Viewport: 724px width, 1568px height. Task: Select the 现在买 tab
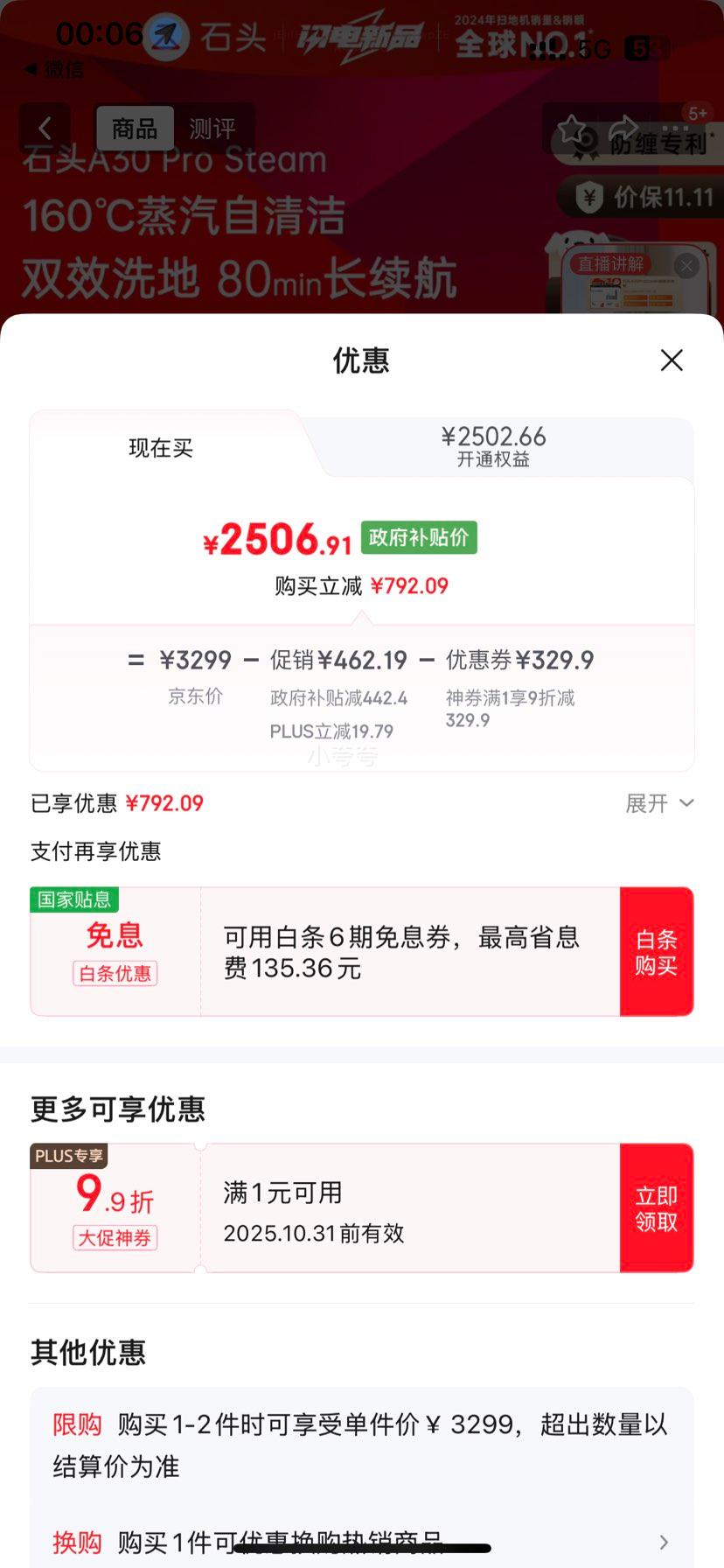click(161, 448)
